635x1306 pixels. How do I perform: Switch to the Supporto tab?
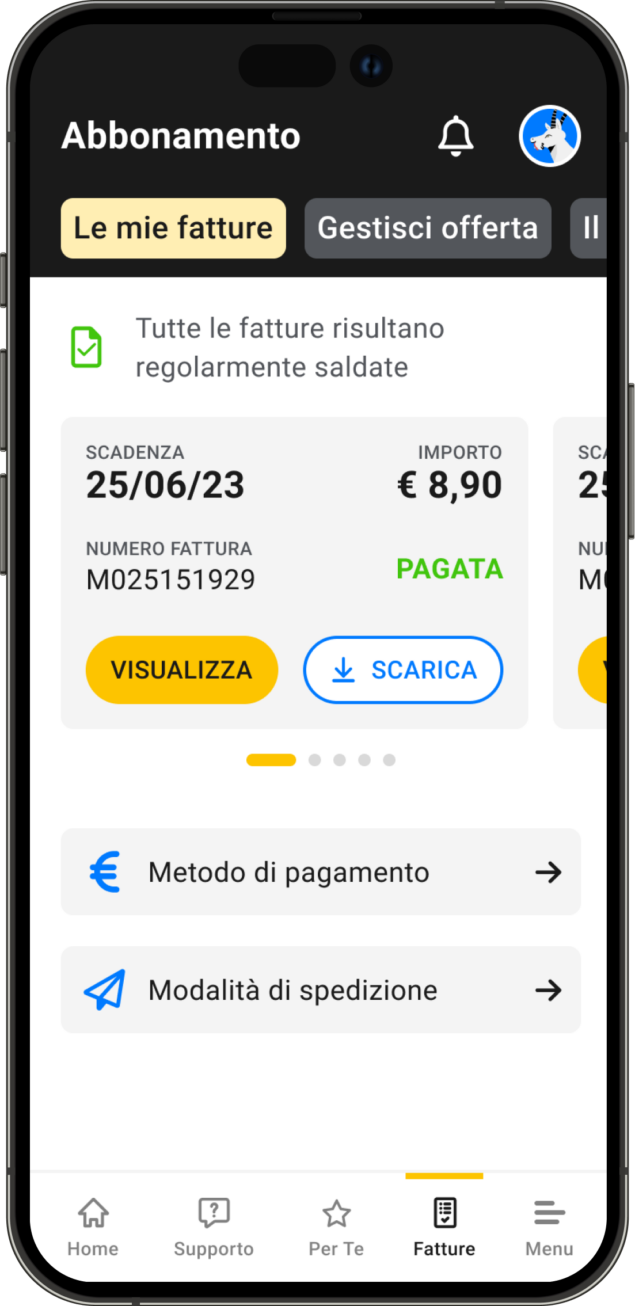214,1227
